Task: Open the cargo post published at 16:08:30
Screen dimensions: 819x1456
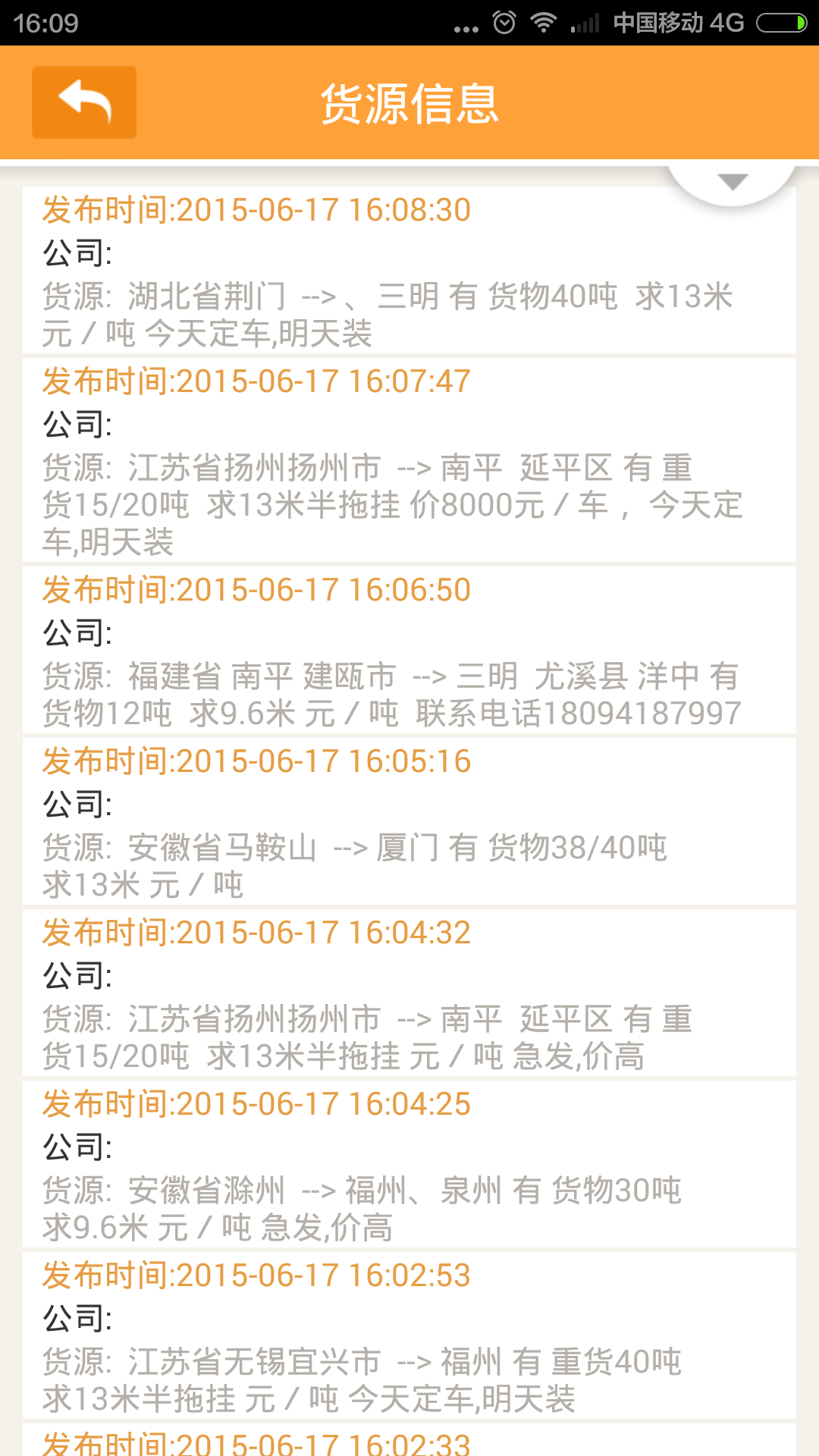Action: (409, 271)
